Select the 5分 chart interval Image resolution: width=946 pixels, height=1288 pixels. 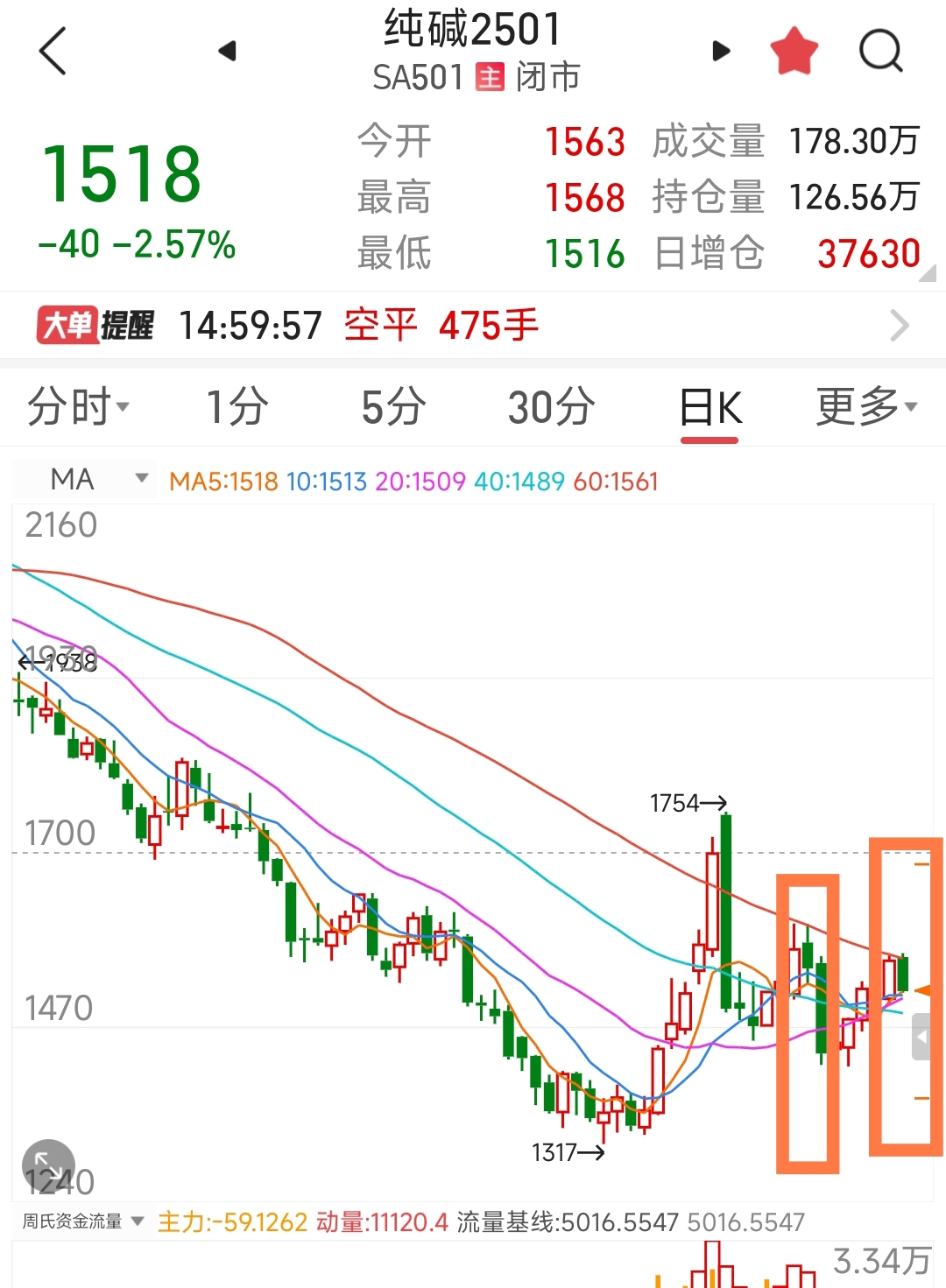[393, 406]
